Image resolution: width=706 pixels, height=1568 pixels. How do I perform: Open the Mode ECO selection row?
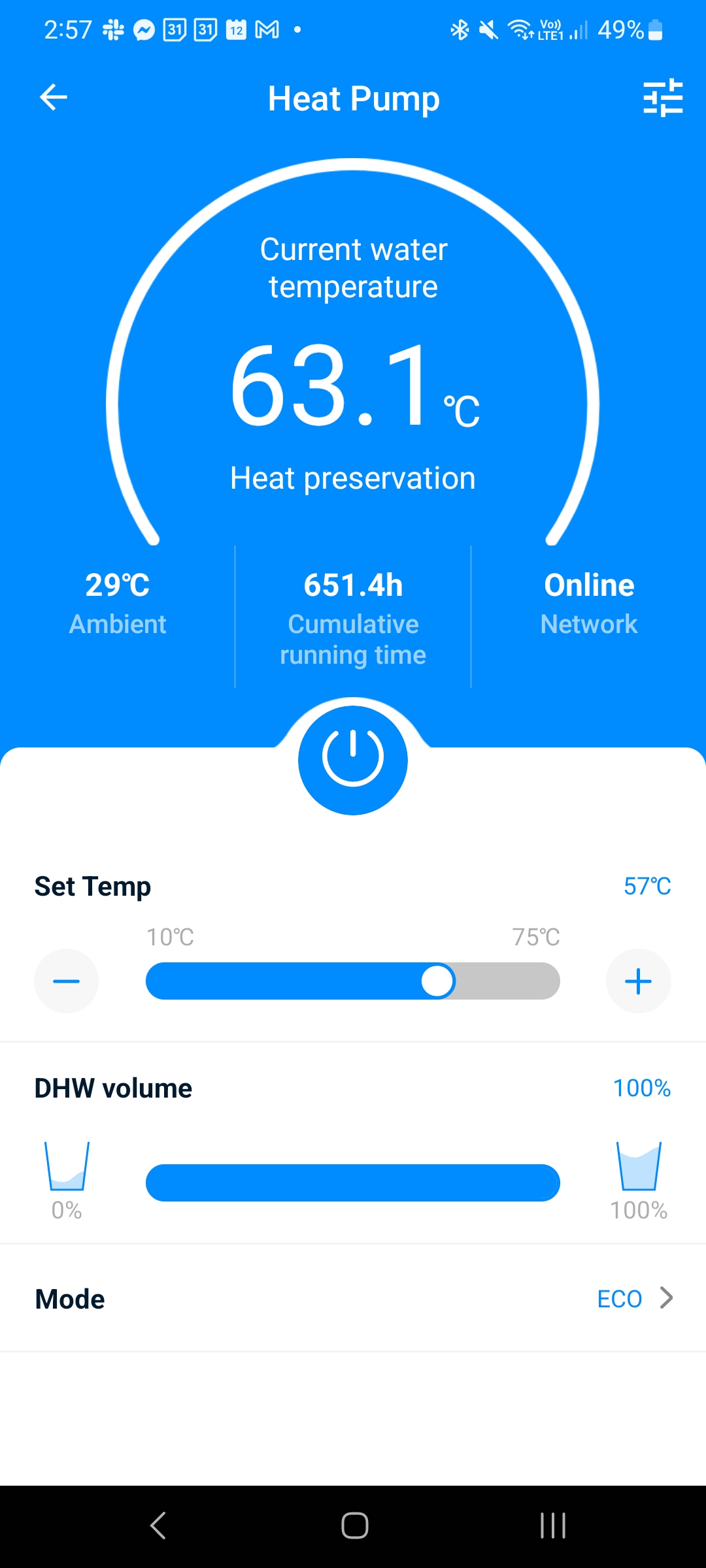pos(353,1298)
